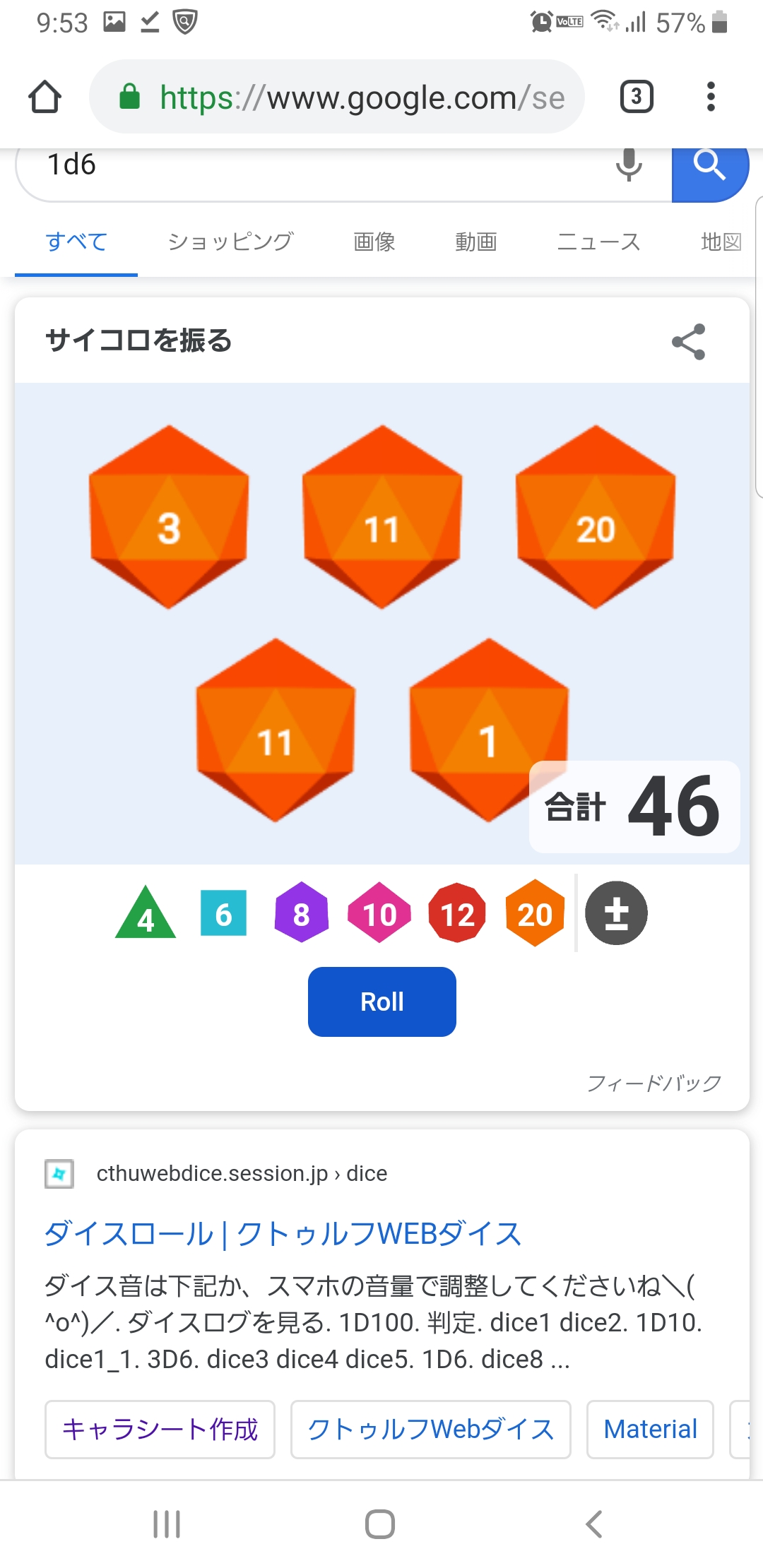Tap the blue Roll button
763x1568 pixels.
pyautogui.click(x=381, y=1002)
